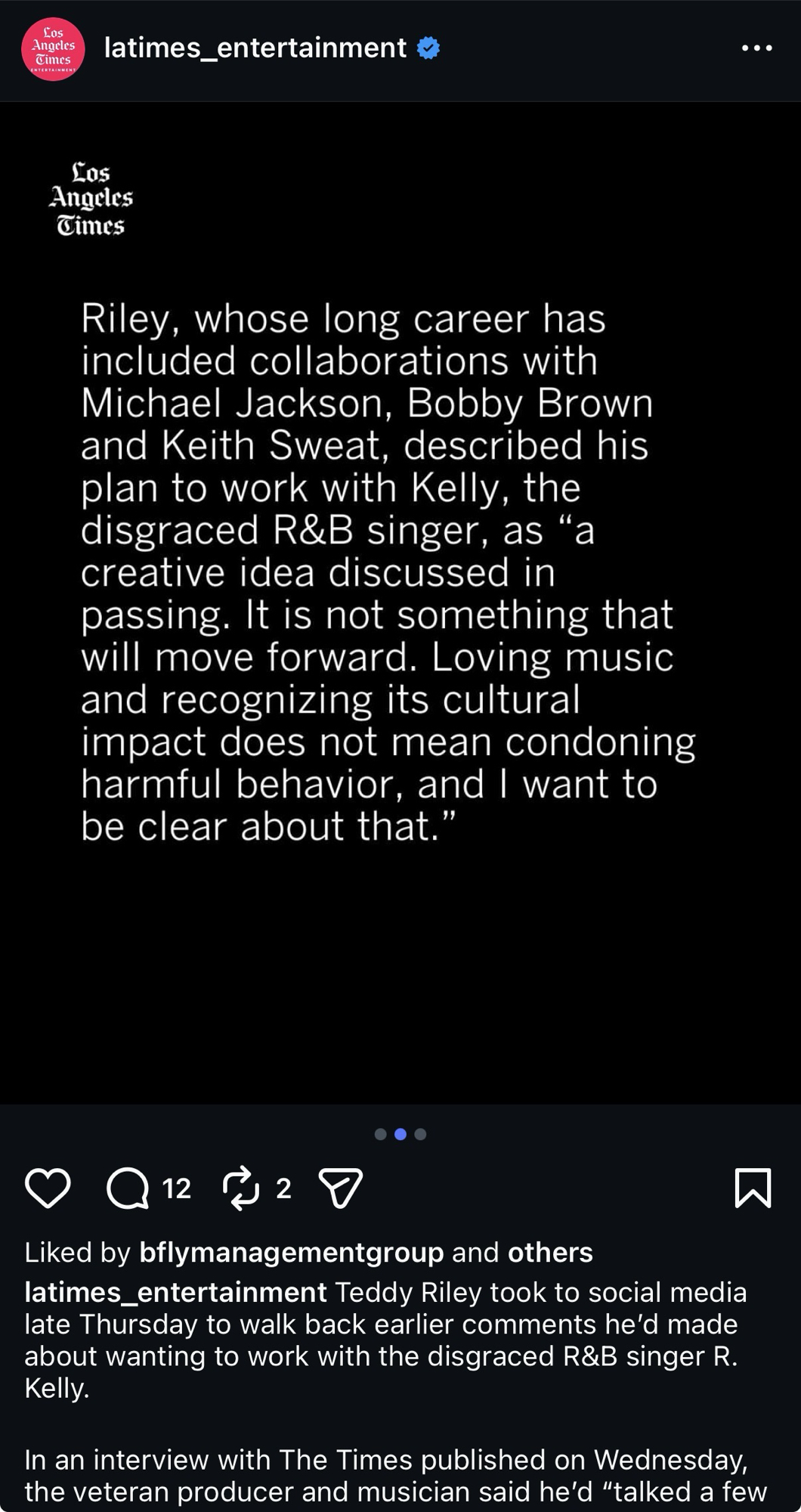Open latimes_entertainment name in the caption

[x=175, y=1292]
